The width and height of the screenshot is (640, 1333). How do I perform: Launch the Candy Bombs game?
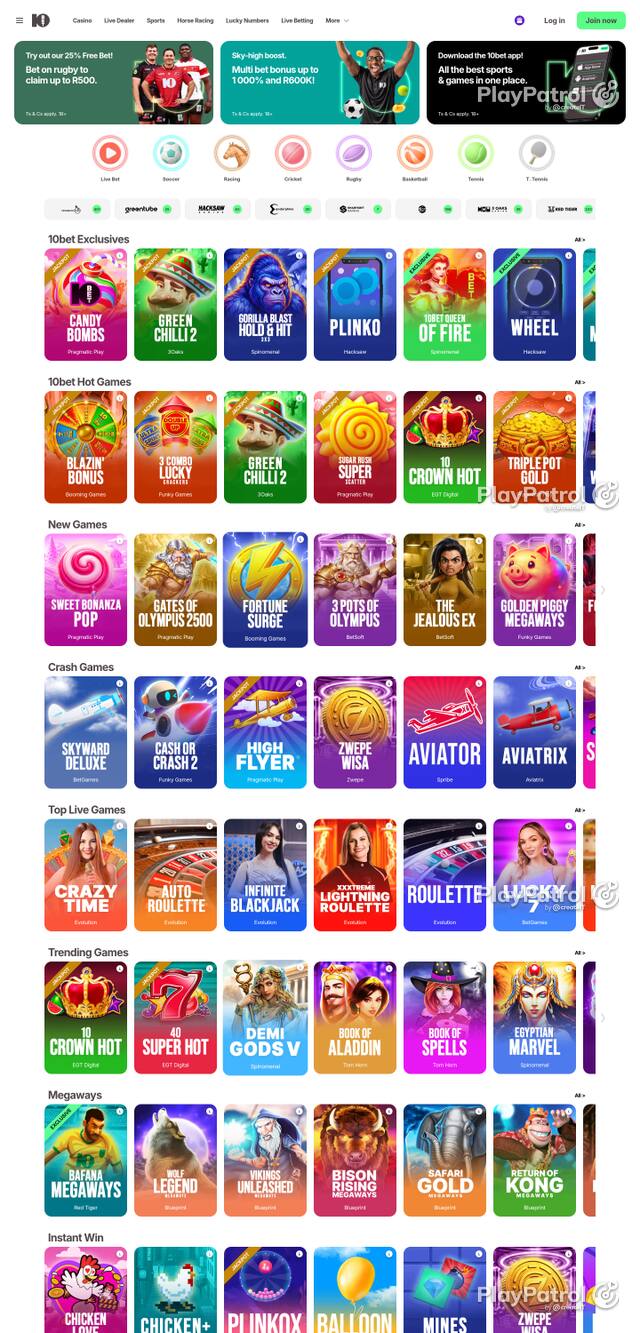(x=85, y=304)
